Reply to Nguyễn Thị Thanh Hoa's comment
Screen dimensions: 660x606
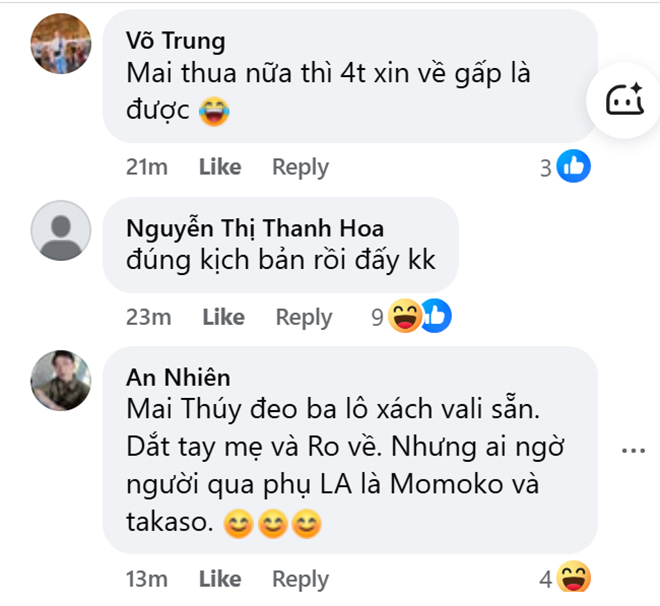[x=303, y=317]
